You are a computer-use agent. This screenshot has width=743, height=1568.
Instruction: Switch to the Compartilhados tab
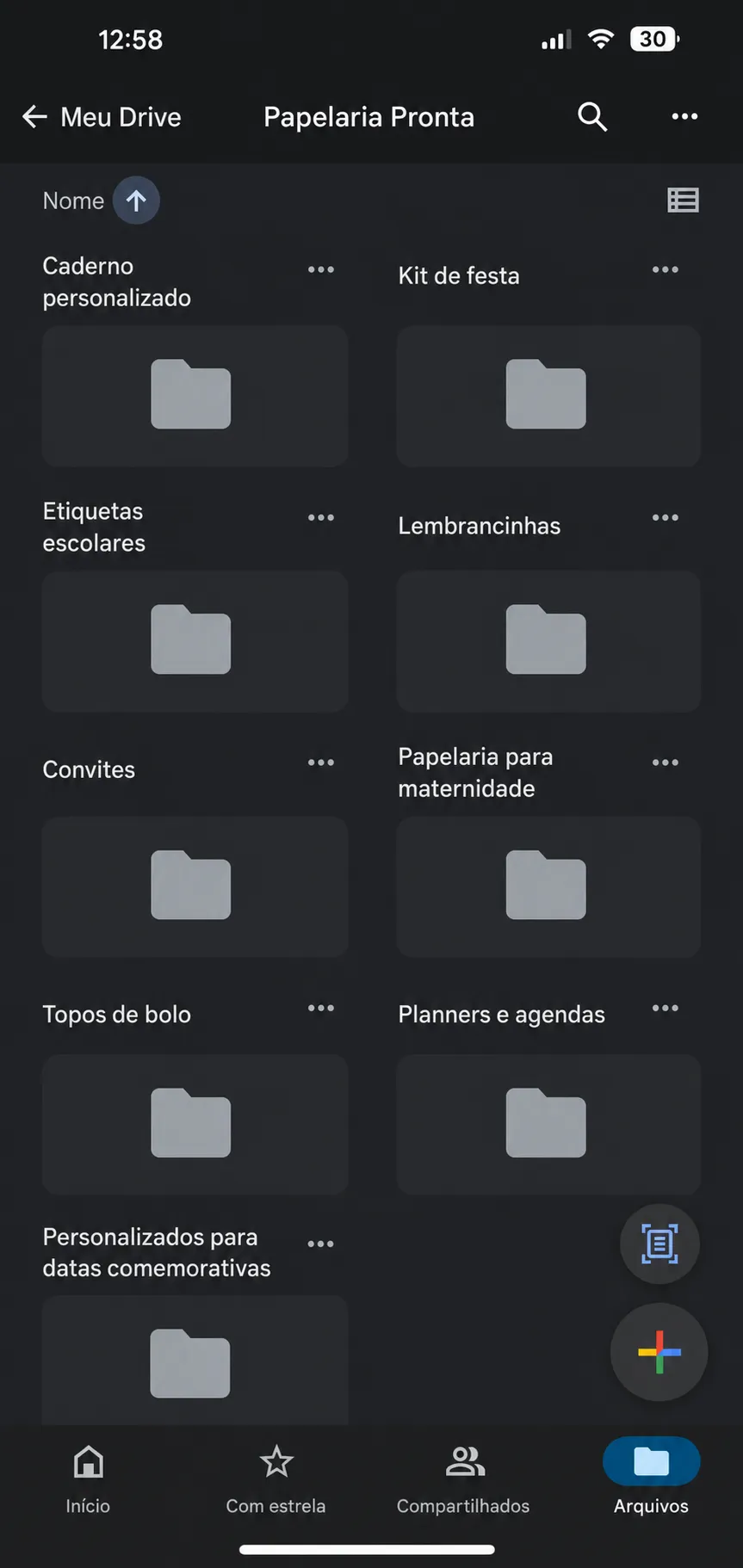(464, 1480)
